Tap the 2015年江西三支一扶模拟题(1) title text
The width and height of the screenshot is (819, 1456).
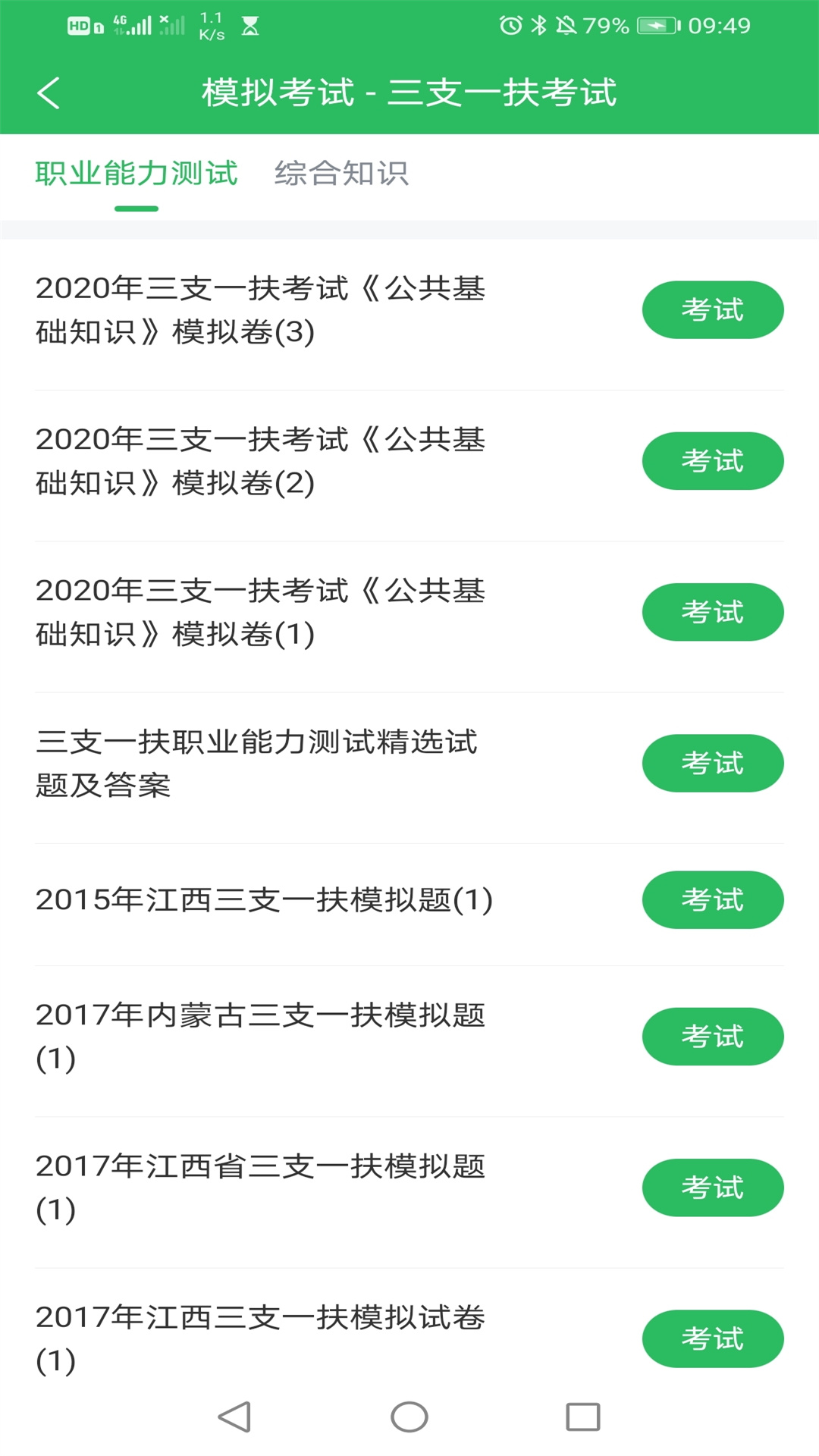click(x=264, y=899)
